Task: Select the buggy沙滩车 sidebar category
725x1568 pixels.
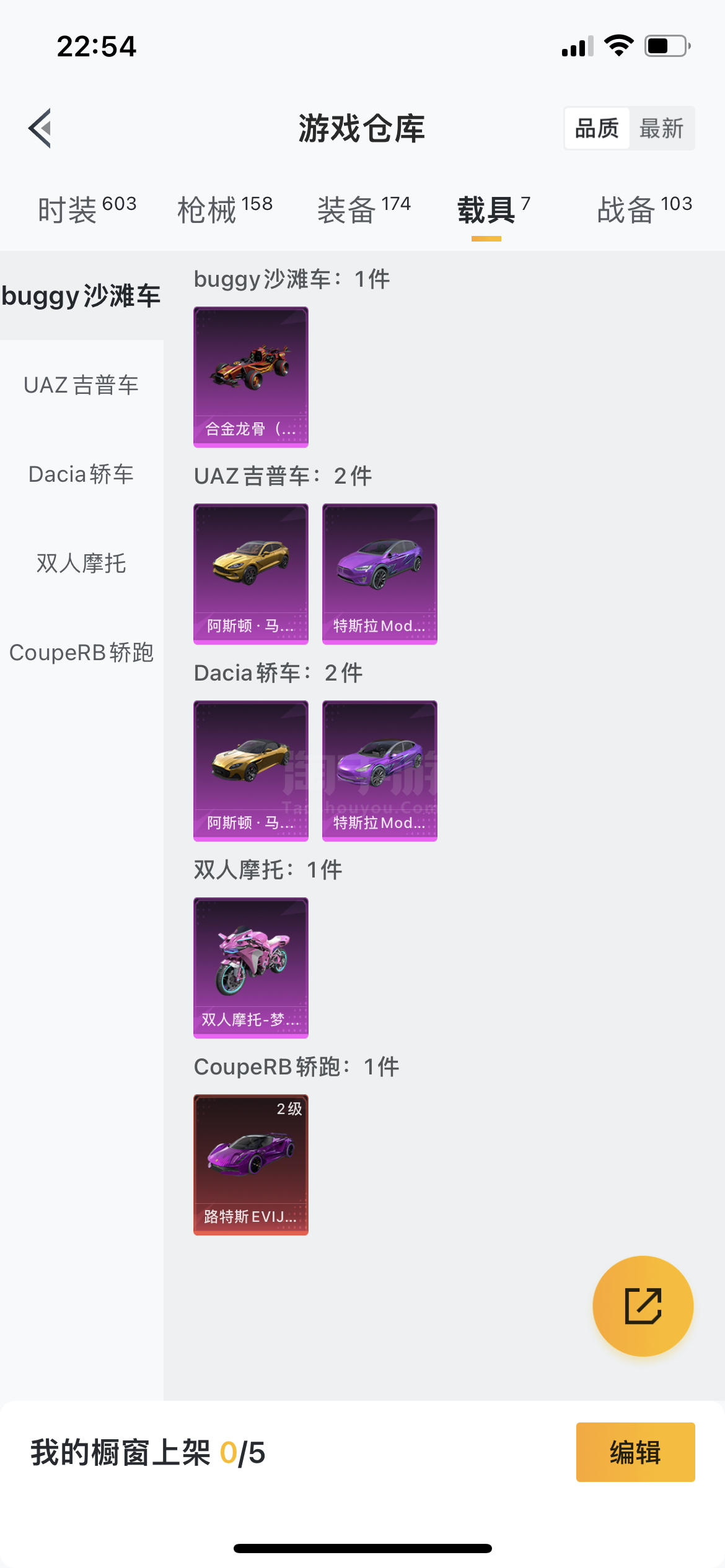Action: tap(81, 295)
